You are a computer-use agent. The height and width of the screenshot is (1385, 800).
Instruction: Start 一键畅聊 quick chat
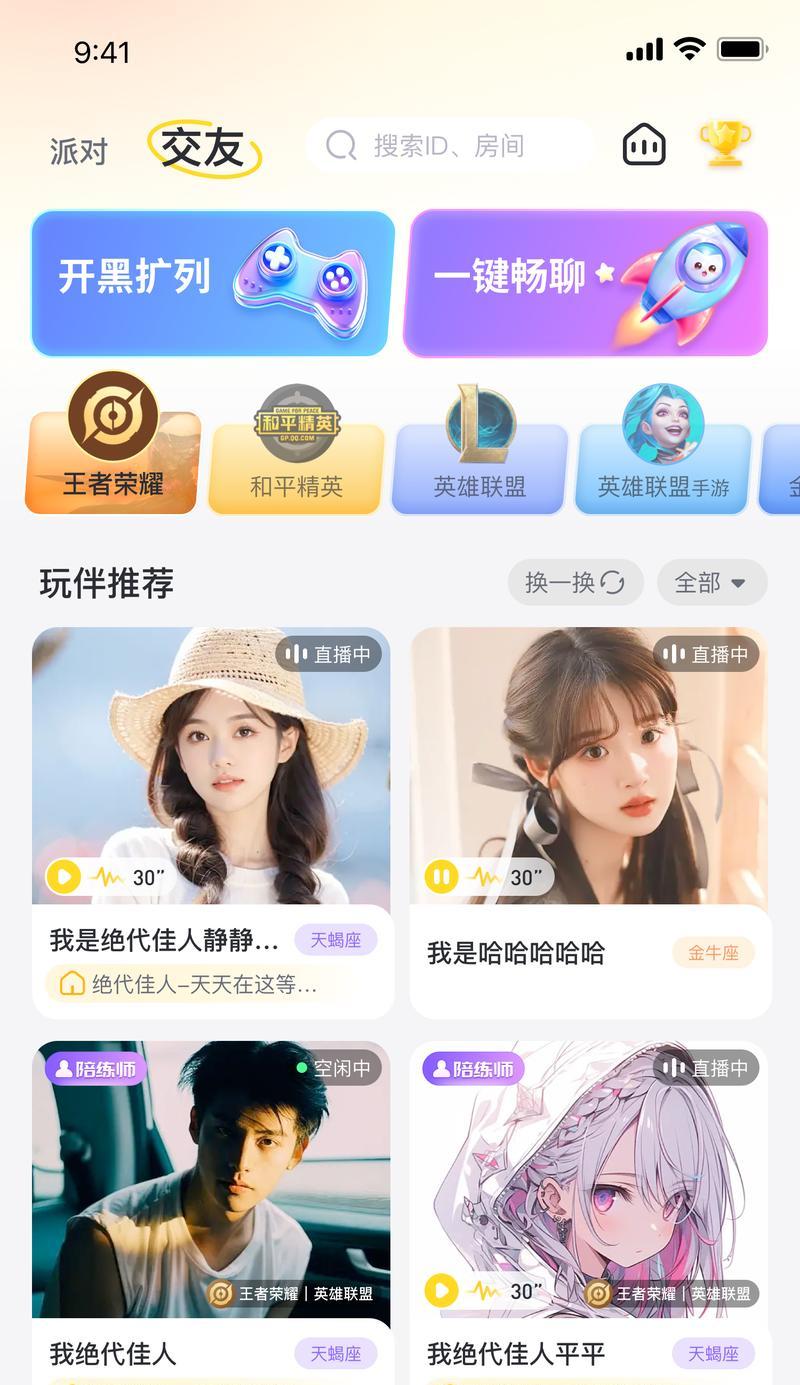(586, 282)
